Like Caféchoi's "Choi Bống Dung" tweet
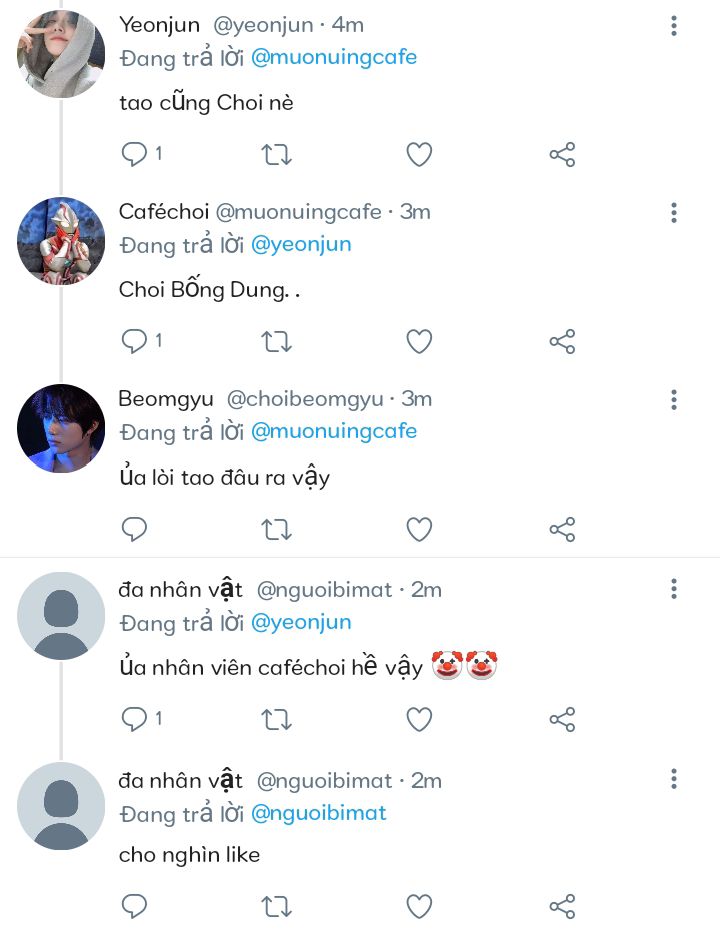The width and height of the screenshot is (720, 930). click(419, 341)
